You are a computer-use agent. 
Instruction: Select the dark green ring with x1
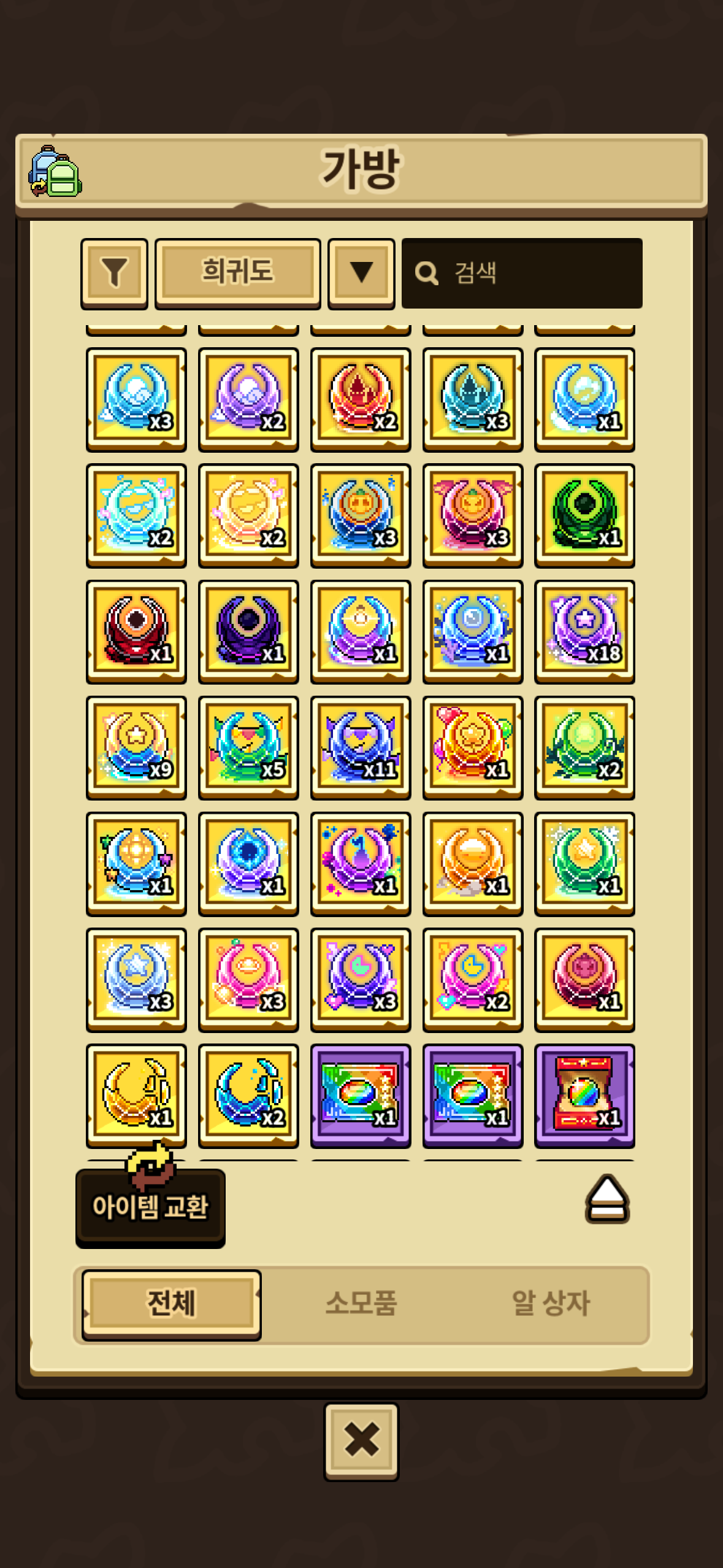coord(584,515)
